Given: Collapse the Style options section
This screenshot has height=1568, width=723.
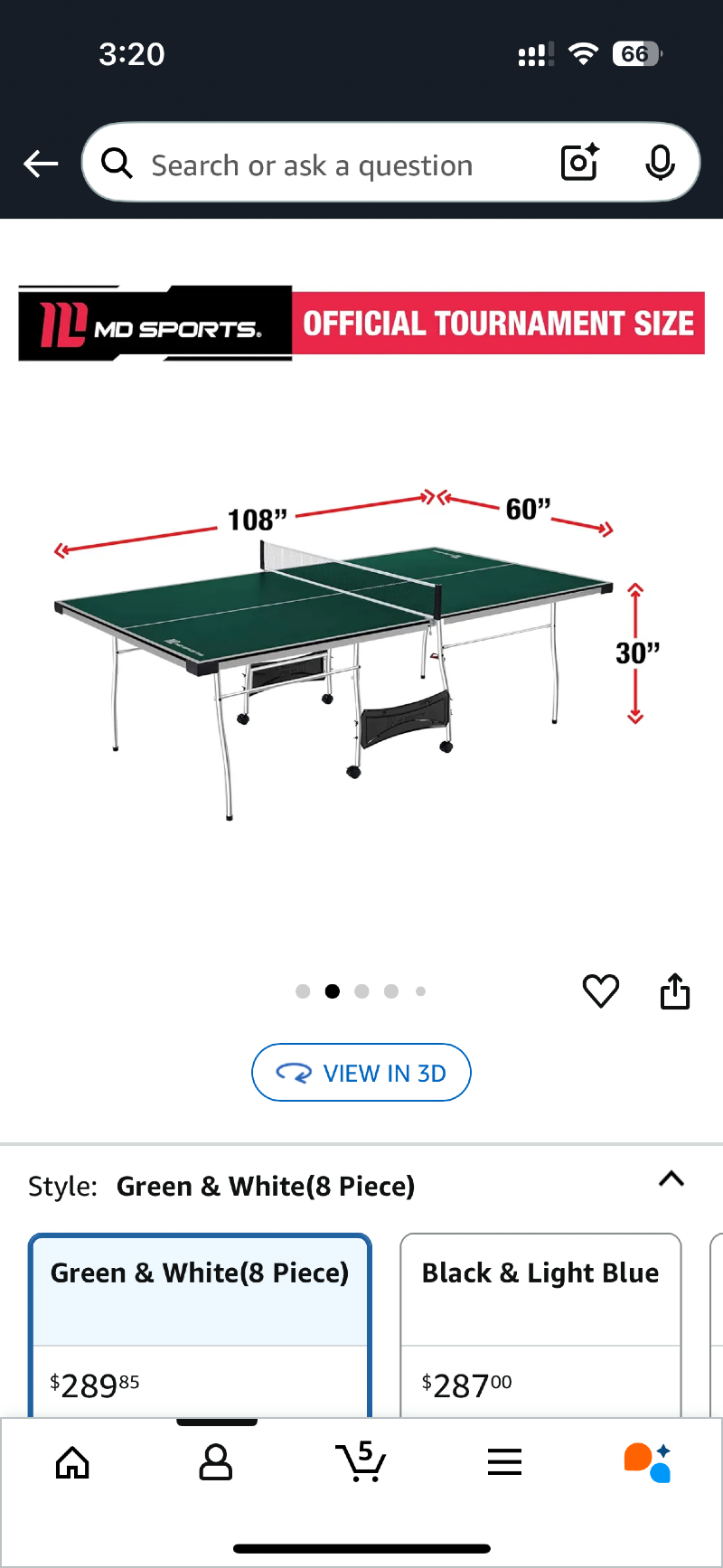Looking at the screenshot, I should coord(671,1179).
